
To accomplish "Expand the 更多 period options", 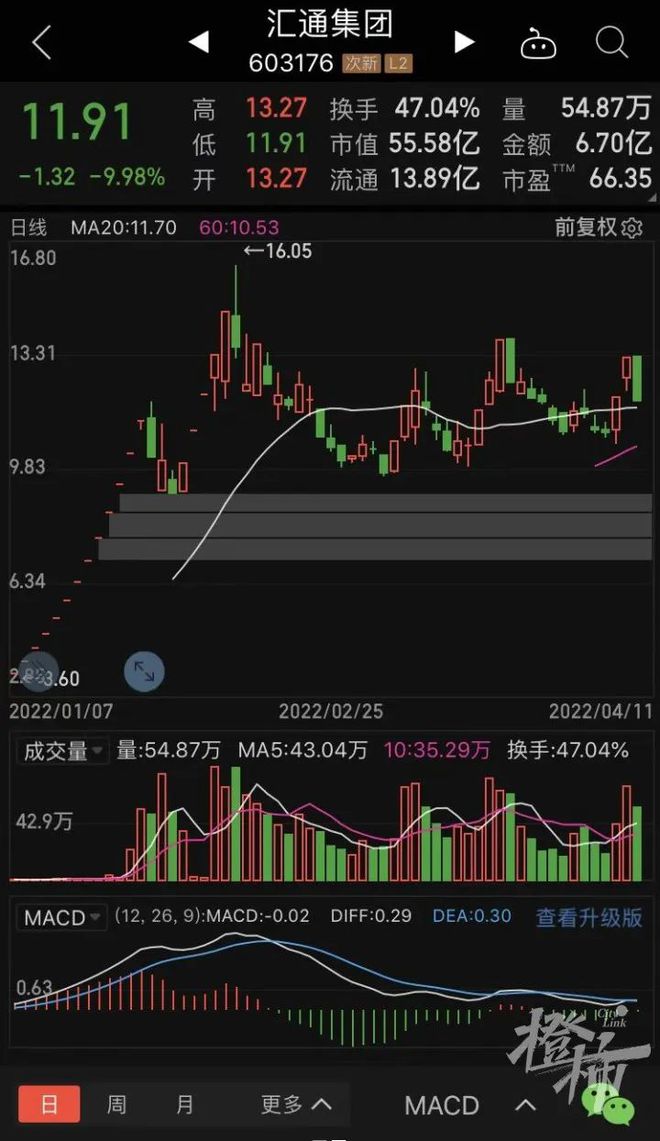I will pos(296,1105).
